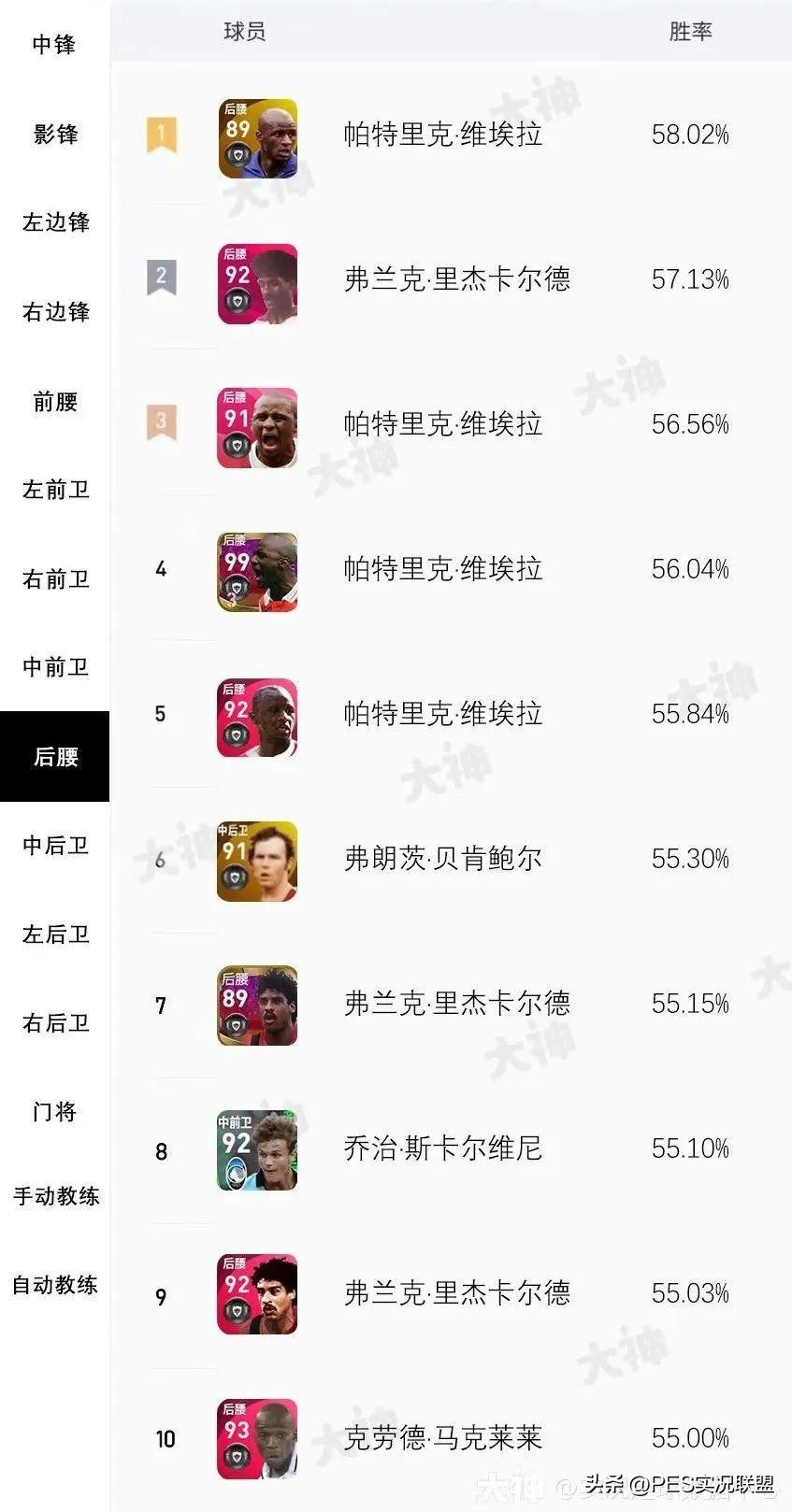Select the 前腰 tab
The image size is (792, 1512).
(x=54, y=401)
